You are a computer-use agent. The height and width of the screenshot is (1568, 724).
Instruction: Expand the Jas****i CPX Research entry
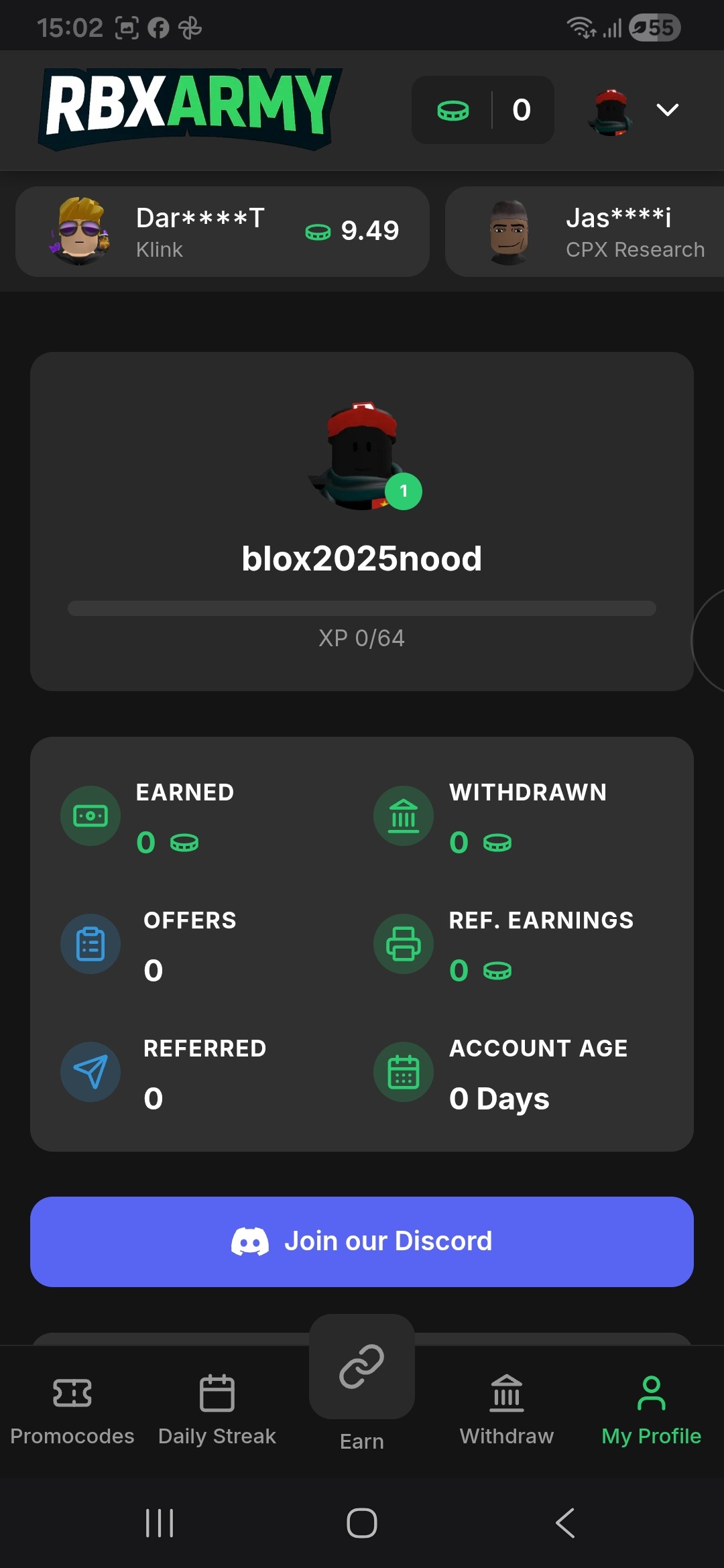(x=590, y=231)
